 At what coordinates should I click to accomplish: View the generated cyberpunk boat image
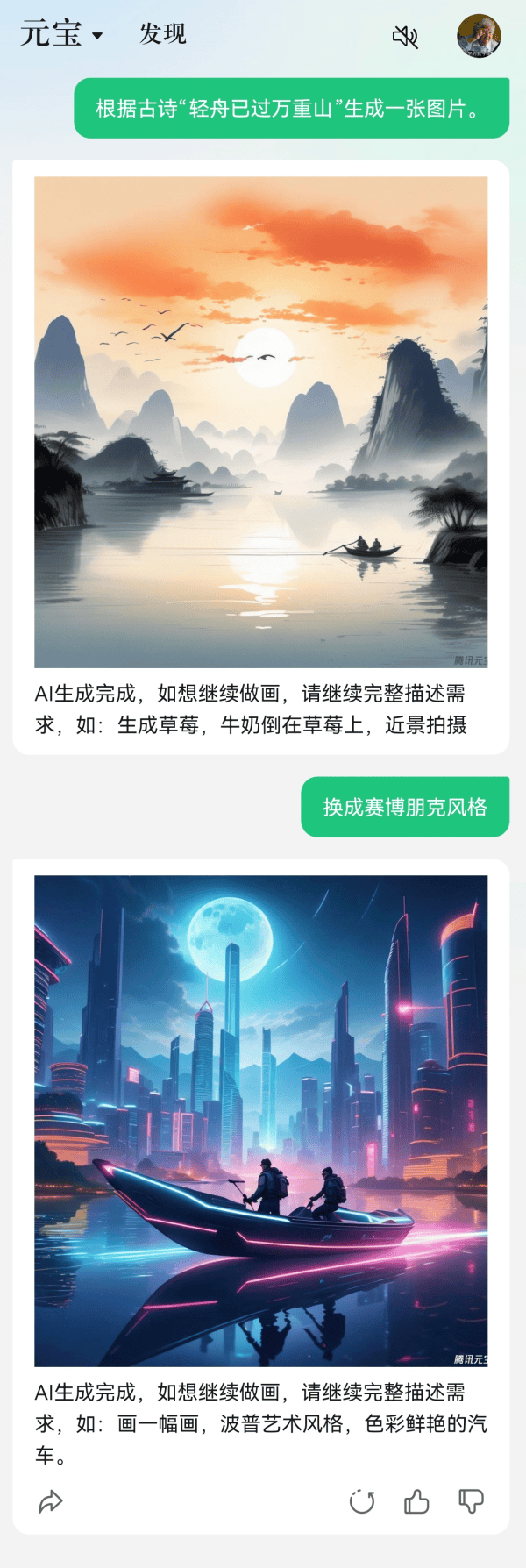pos(260,1120)
